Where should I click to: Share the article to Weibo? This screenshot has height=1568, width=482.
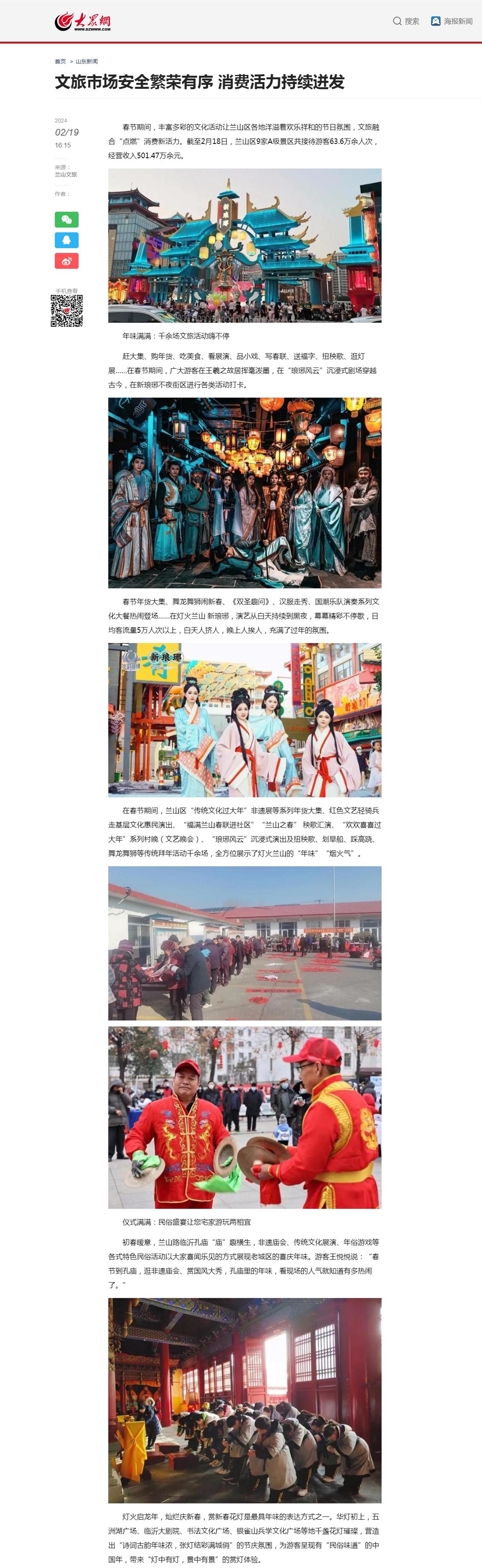coord(67,261)
